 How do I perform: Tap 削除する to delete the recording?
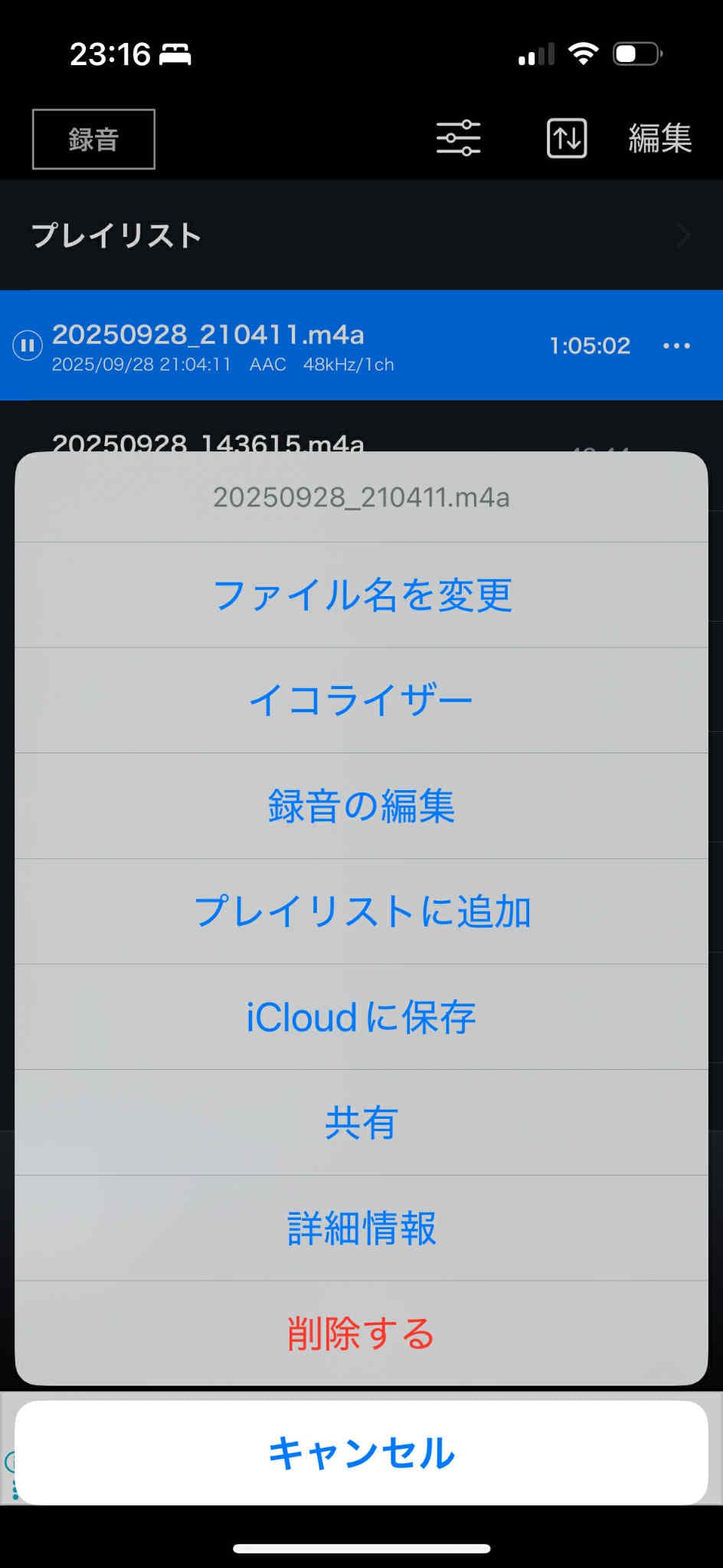point(361,1333)
